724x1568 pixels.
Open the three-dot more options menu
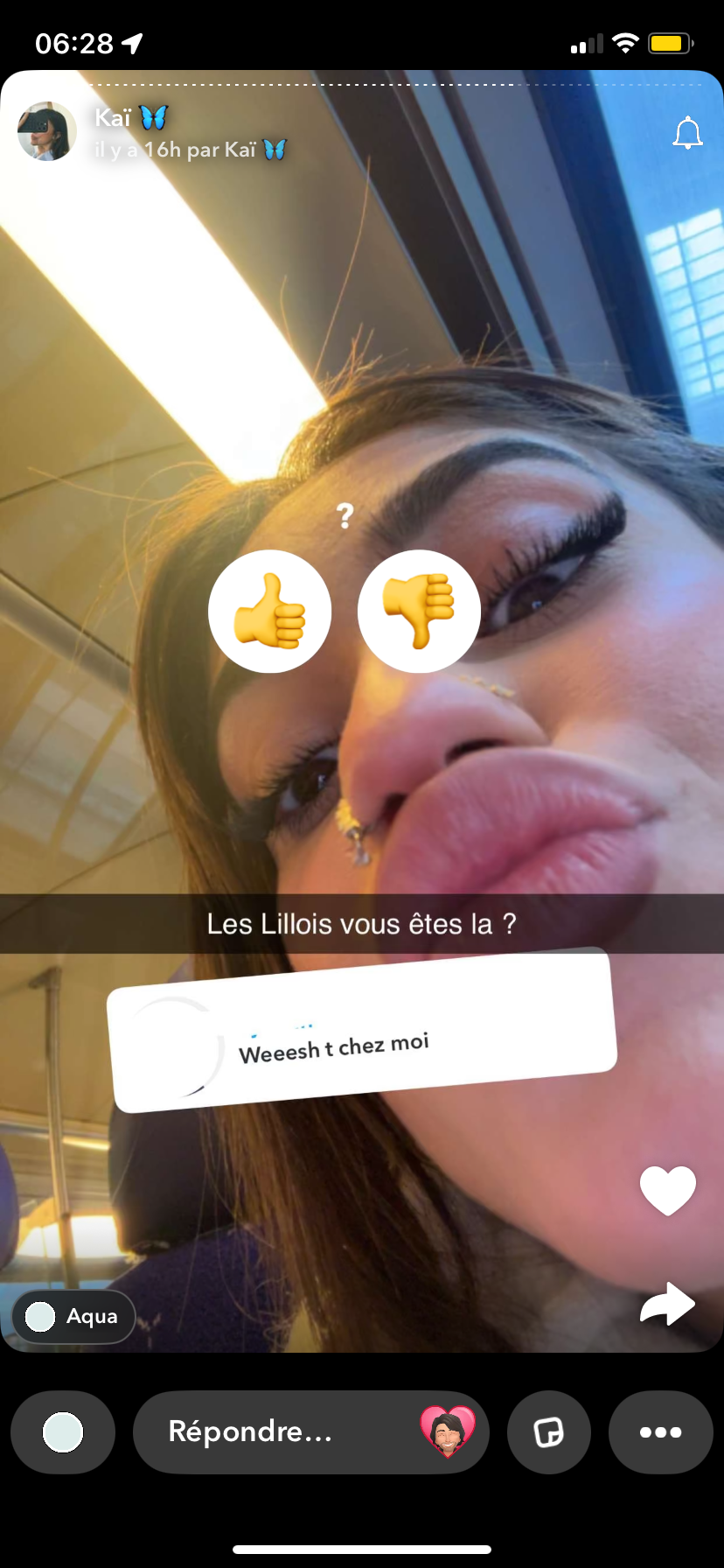(661, 1432)
